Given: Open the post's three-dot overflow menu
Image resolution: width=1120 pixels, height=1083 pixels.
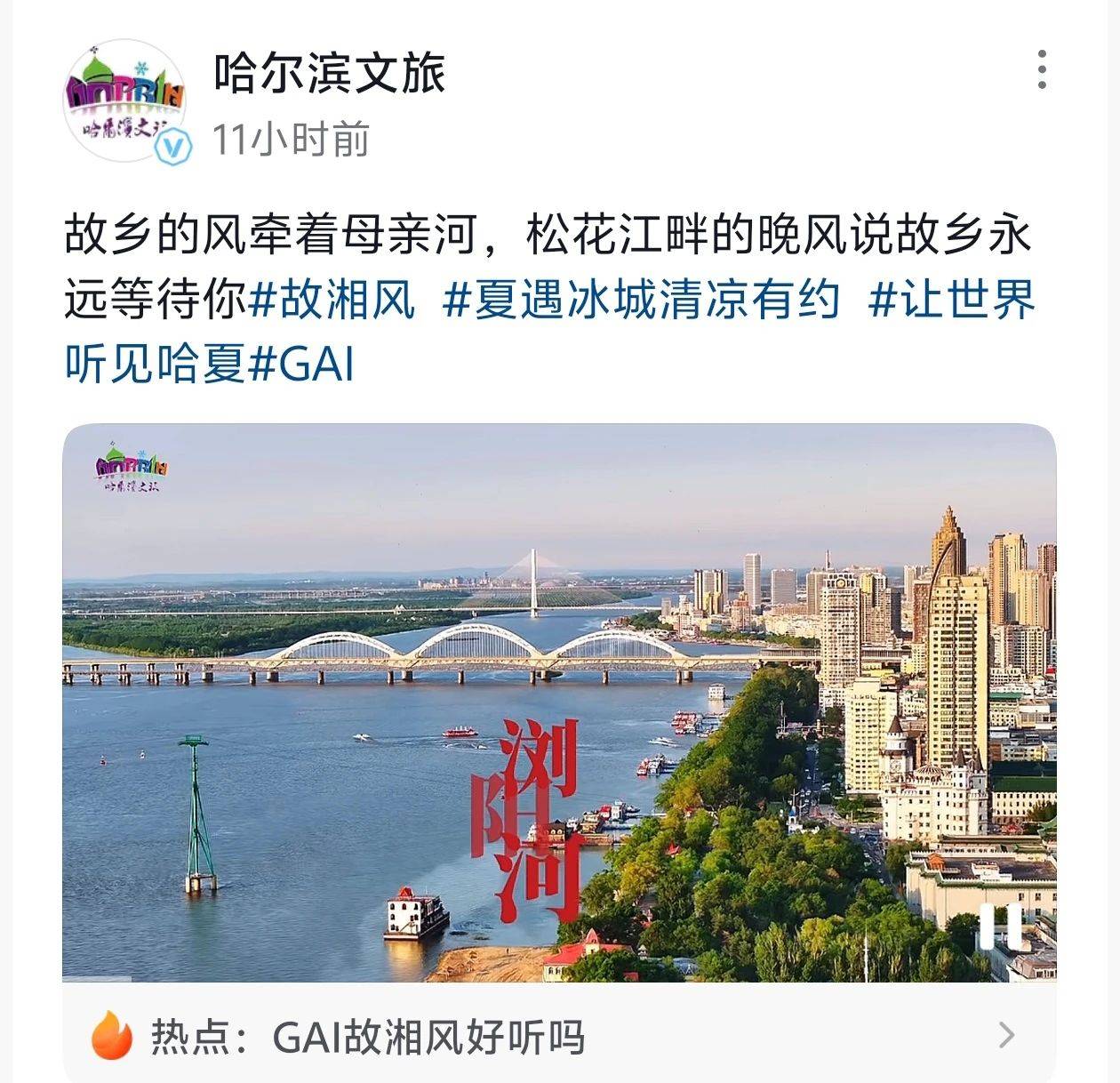Looking at the screenshot, I should click(1042, 69).
